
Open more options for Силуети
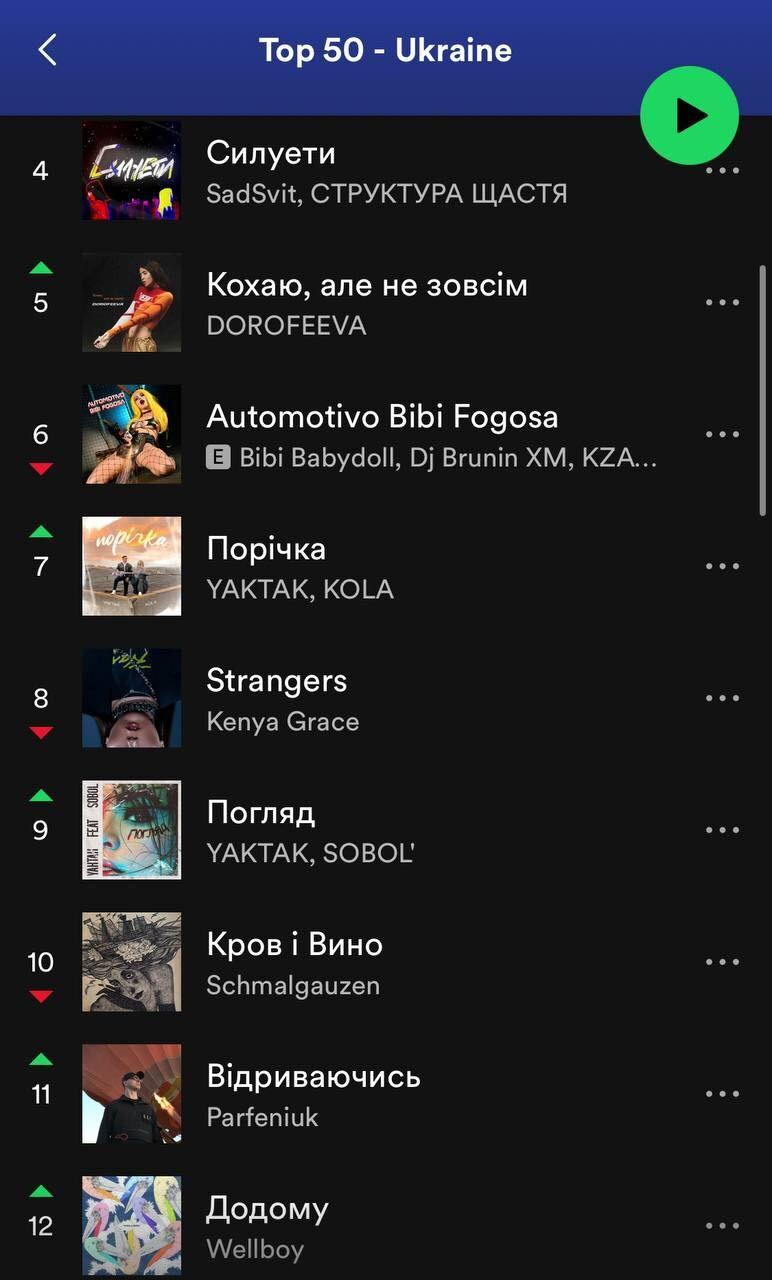coord(722,170)
